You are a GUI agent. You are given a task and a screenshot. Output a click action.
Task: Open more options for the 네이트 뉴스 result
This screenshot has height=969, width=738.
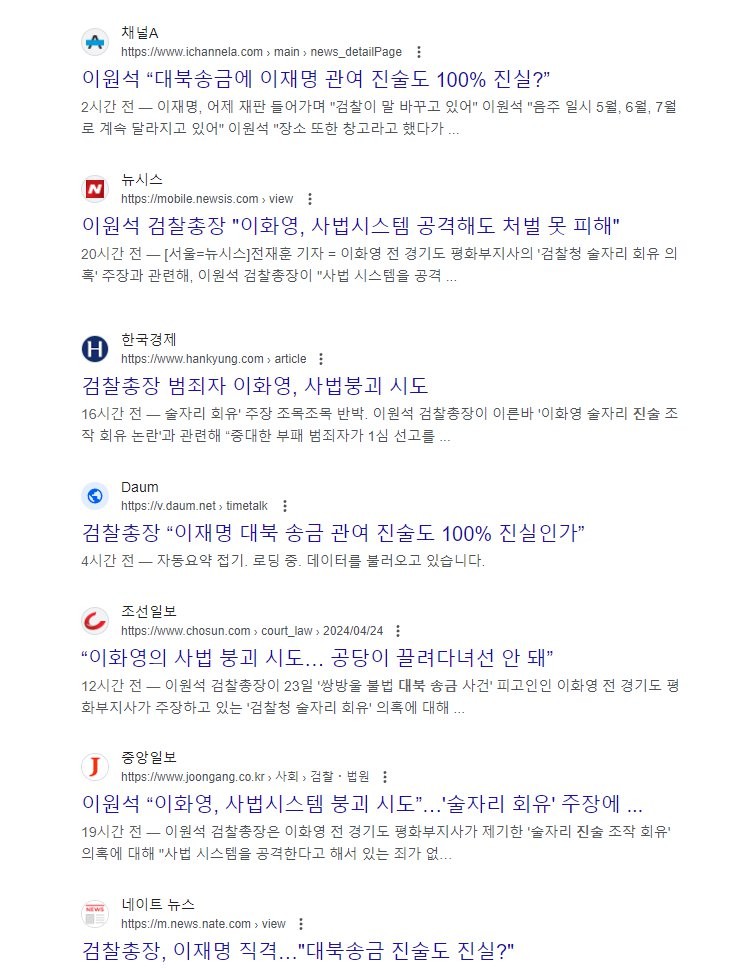pyautogui.click(x=301, y=924)
